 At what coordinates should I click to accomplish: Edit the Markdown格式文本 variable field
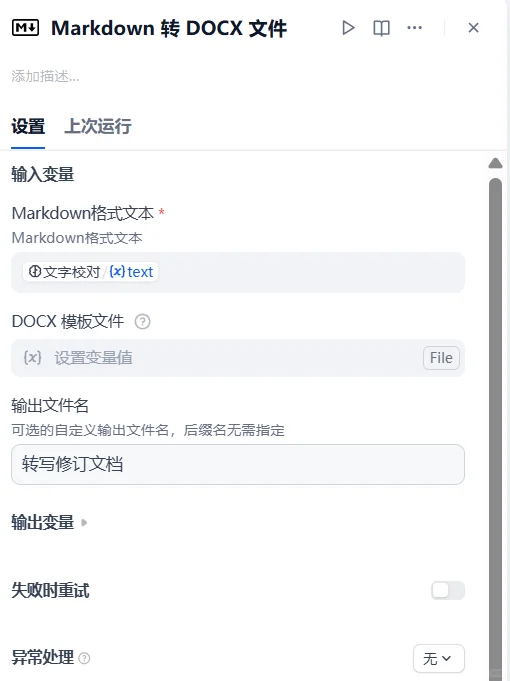pos(238,272)
